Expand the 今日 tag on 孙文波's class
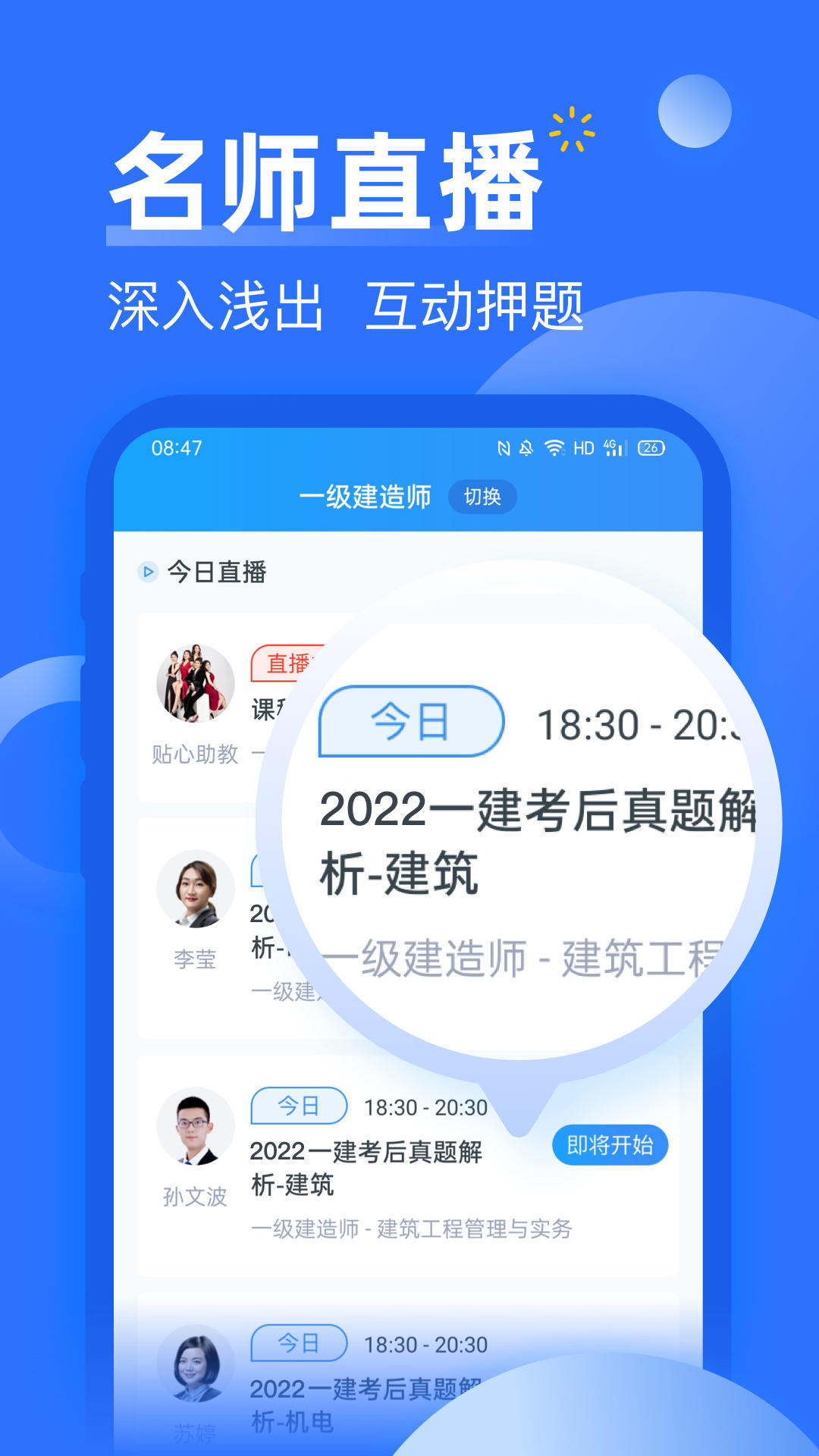 pyautogui.click(x=297, y=1106)
